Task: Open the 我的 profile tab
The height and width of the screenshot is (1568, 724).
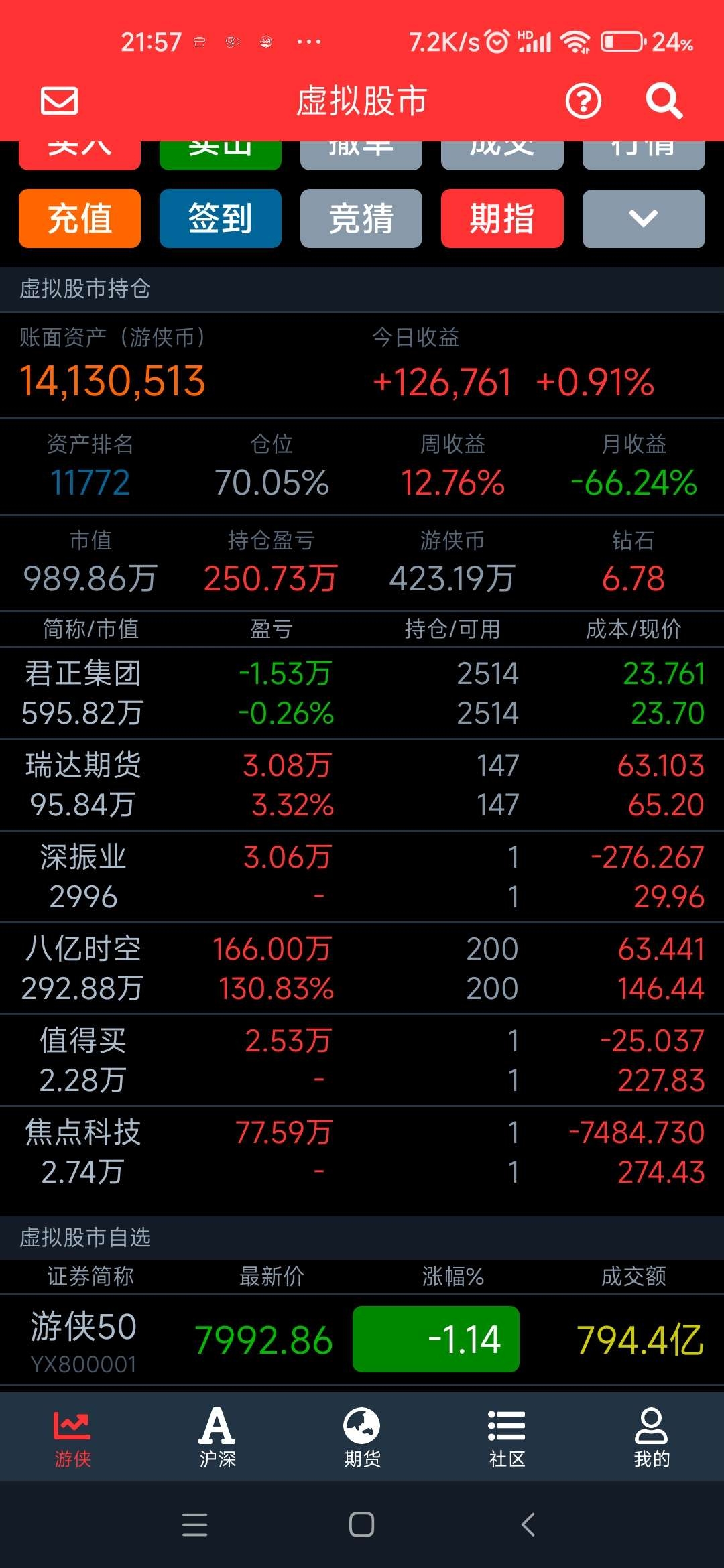Action: pos(652,1437)
